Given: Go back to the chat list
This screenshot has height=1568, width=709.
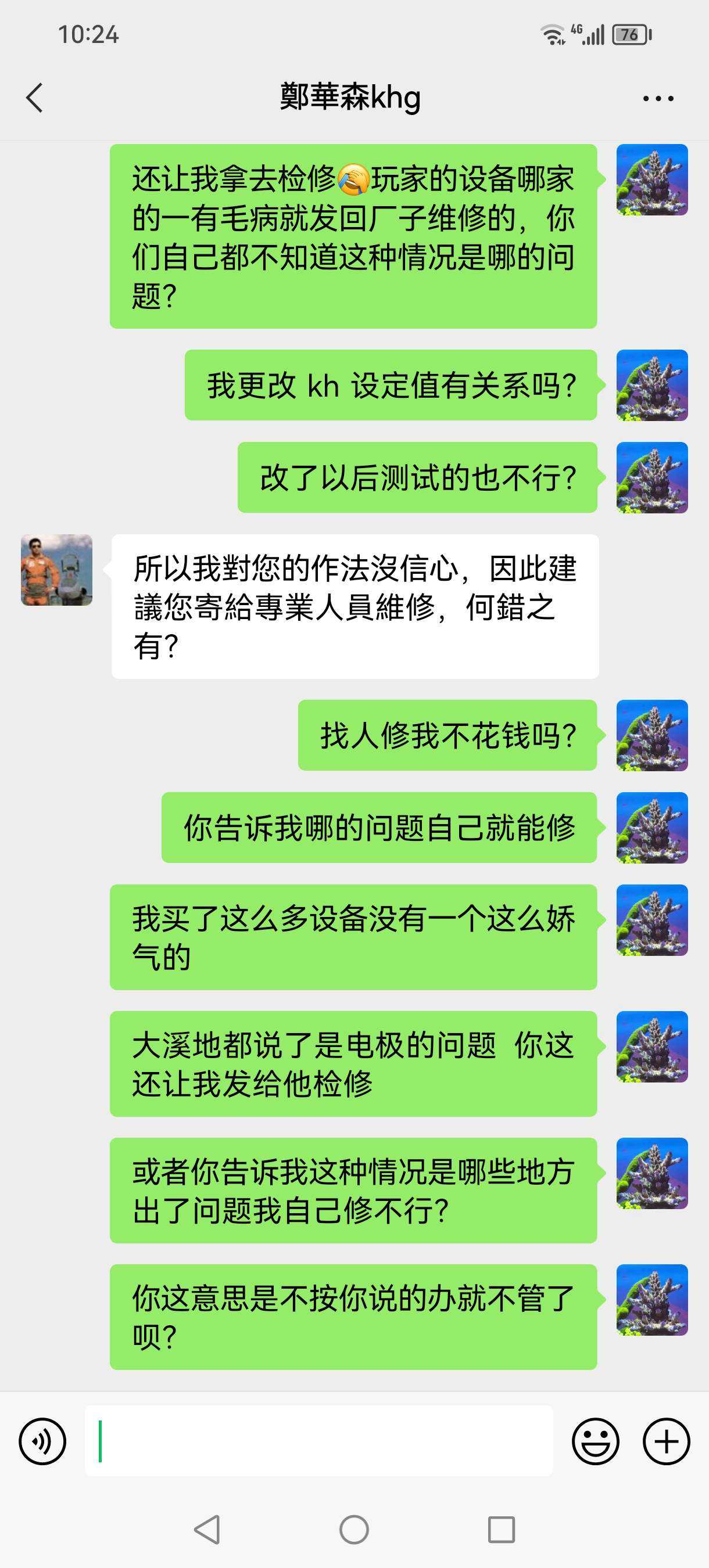Looking at the screenshot, I should click(x=35, y=98).
